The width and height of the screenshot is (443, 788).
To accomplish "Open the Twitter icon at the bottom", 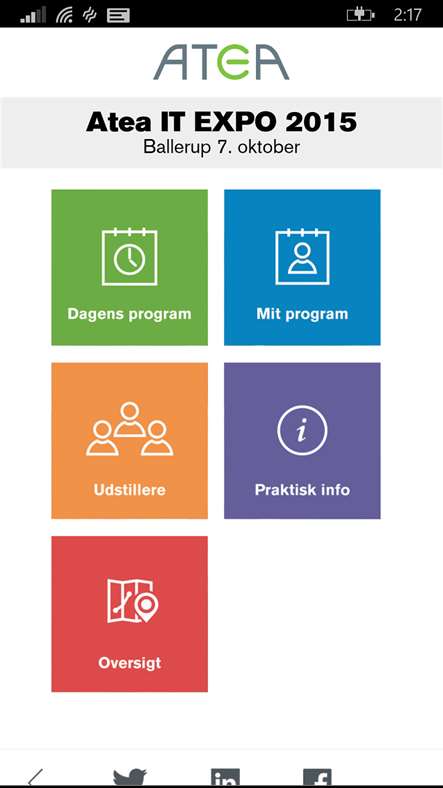I will point(130,777).
